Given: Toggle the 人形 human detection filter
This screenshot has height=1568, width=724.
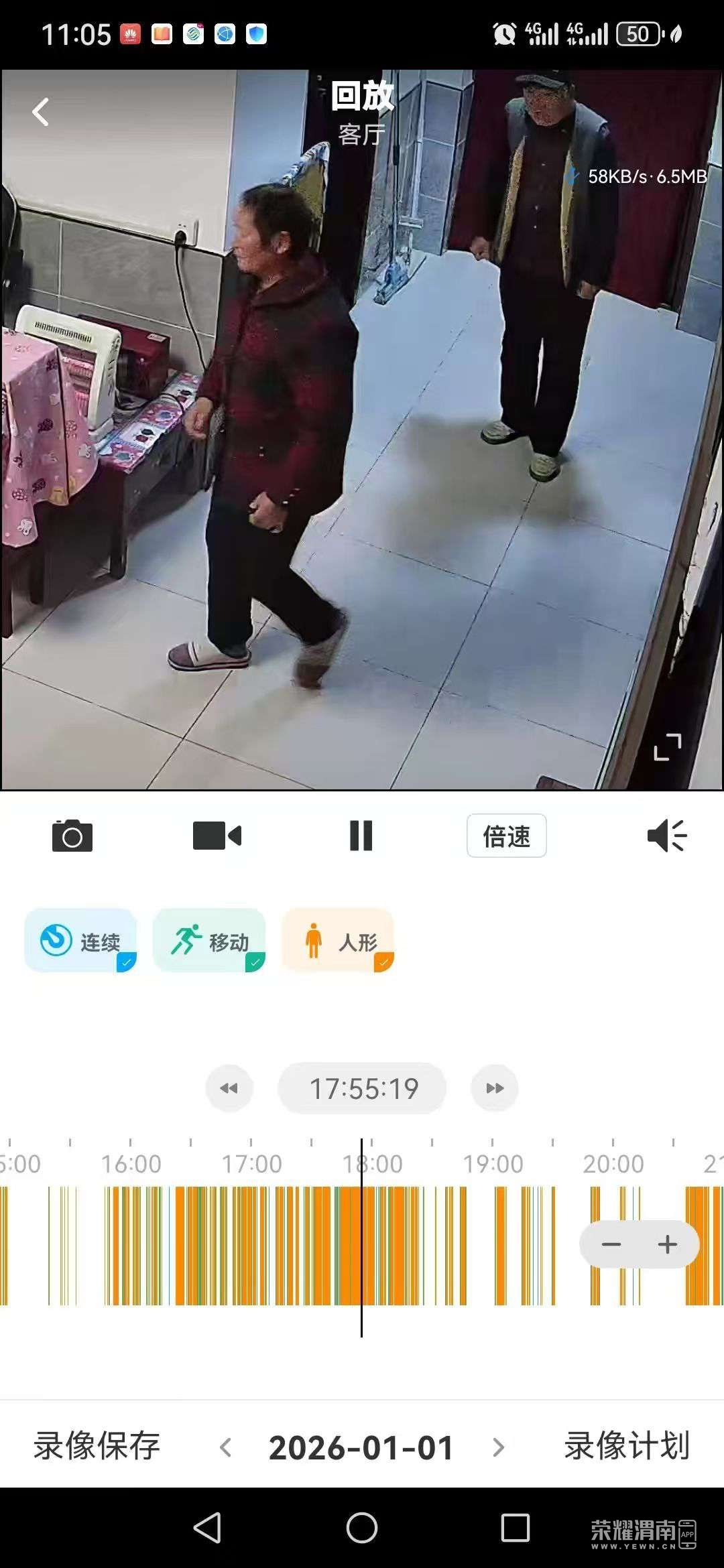Looking at the screenshot, I should tap(339, 941).
